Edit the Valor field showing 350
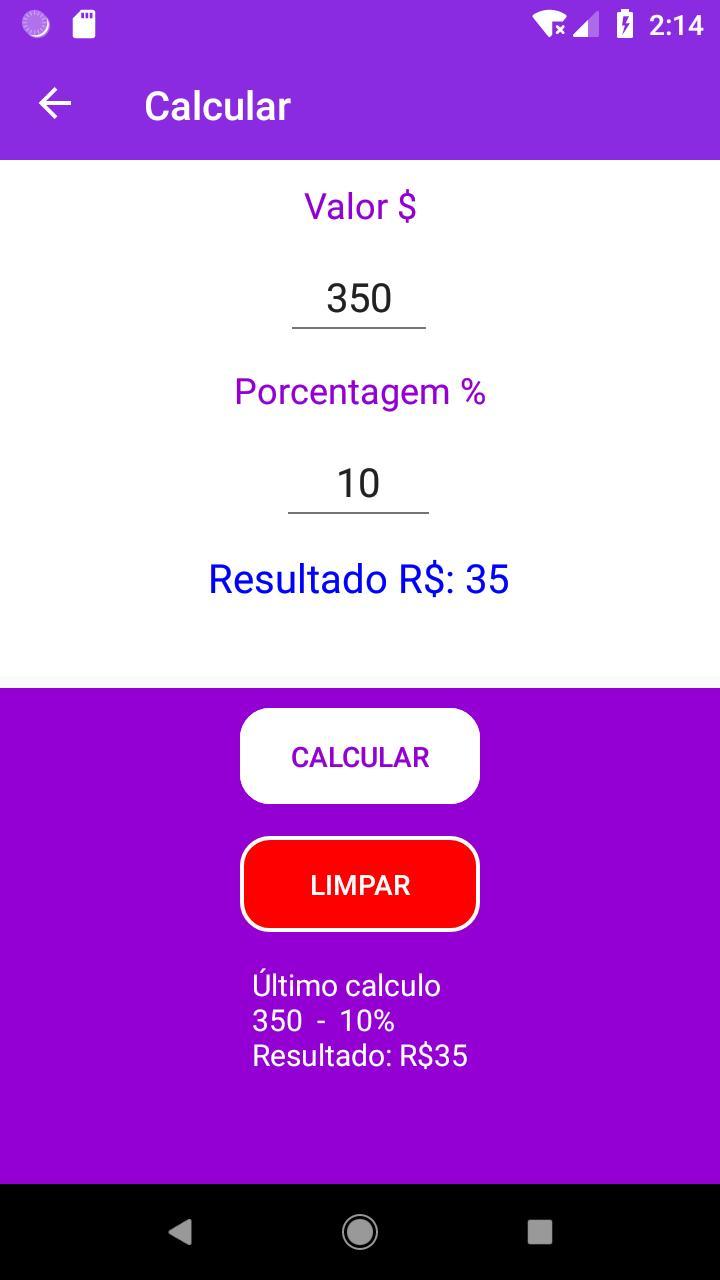This screenshot has height=1280, width=720. click(359, 298)
